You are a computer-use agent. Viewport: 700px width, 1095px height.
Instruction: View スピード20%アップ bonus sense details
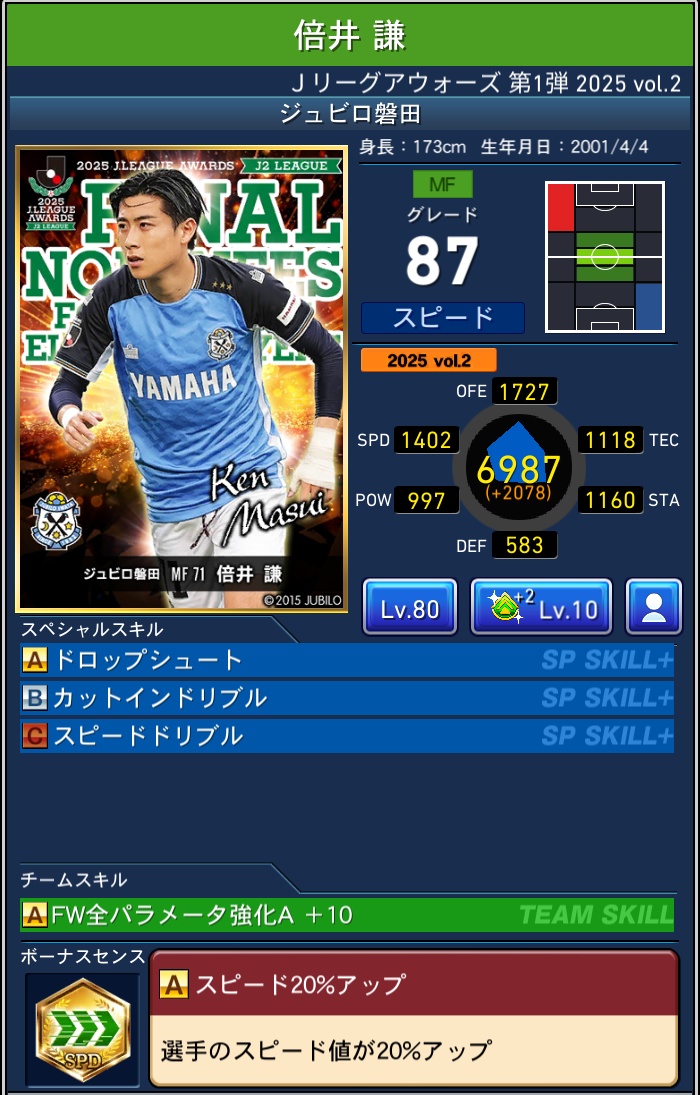click(413, 1017)
